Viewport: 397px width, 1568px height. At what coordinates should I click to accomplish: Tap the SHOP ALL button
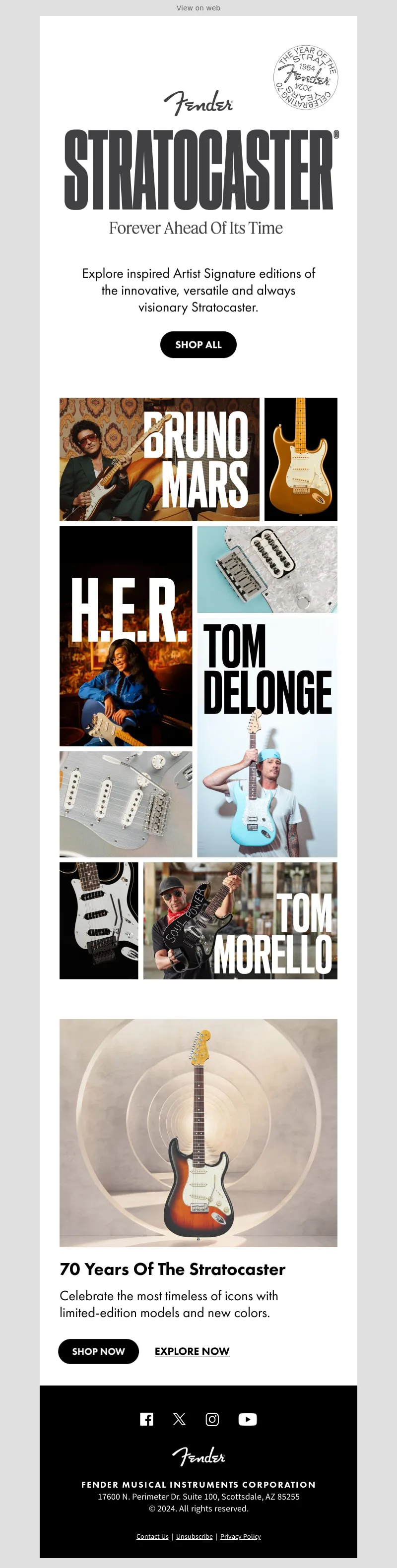[198, 345]
